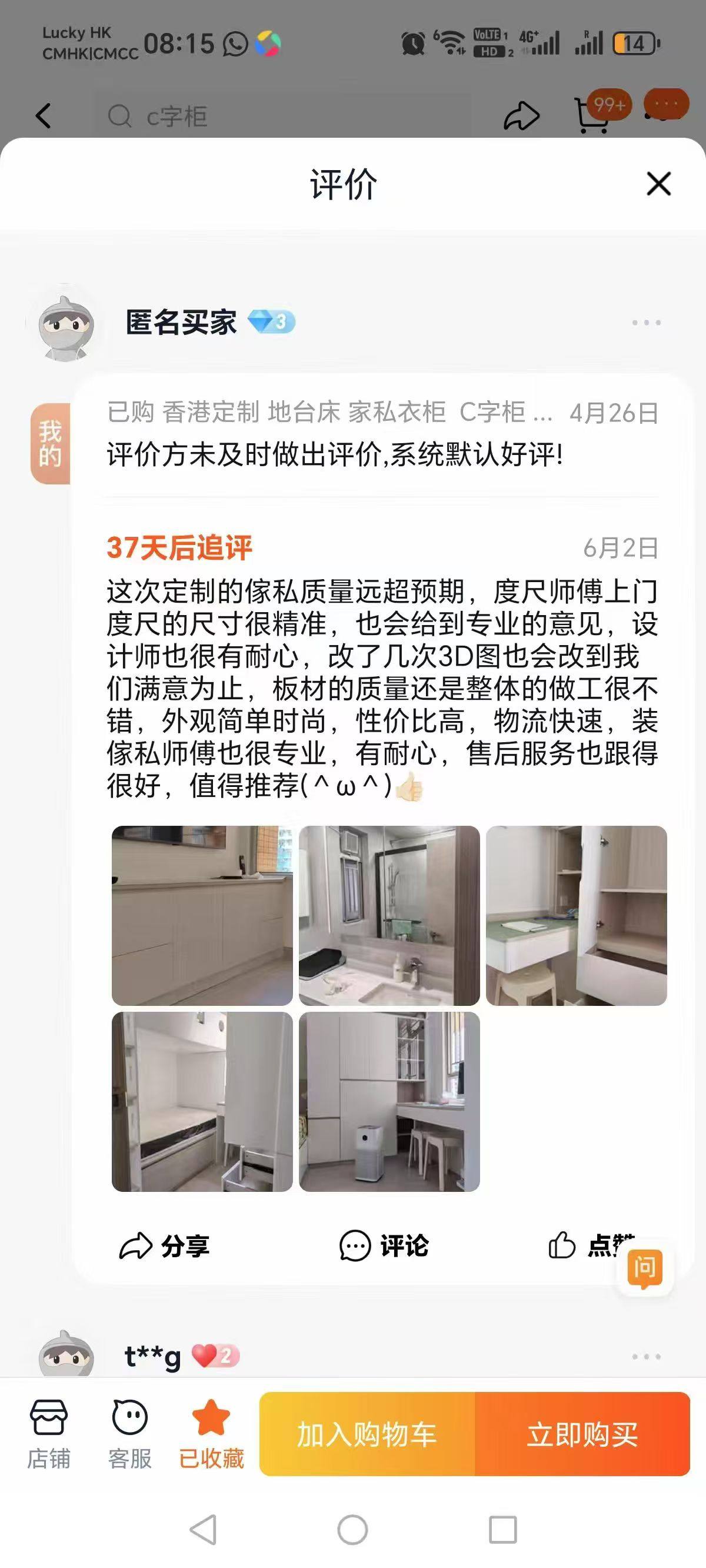Open the low white cabinet photo
The width and height of the screenshot is (706, 1568).
[202, 915]
